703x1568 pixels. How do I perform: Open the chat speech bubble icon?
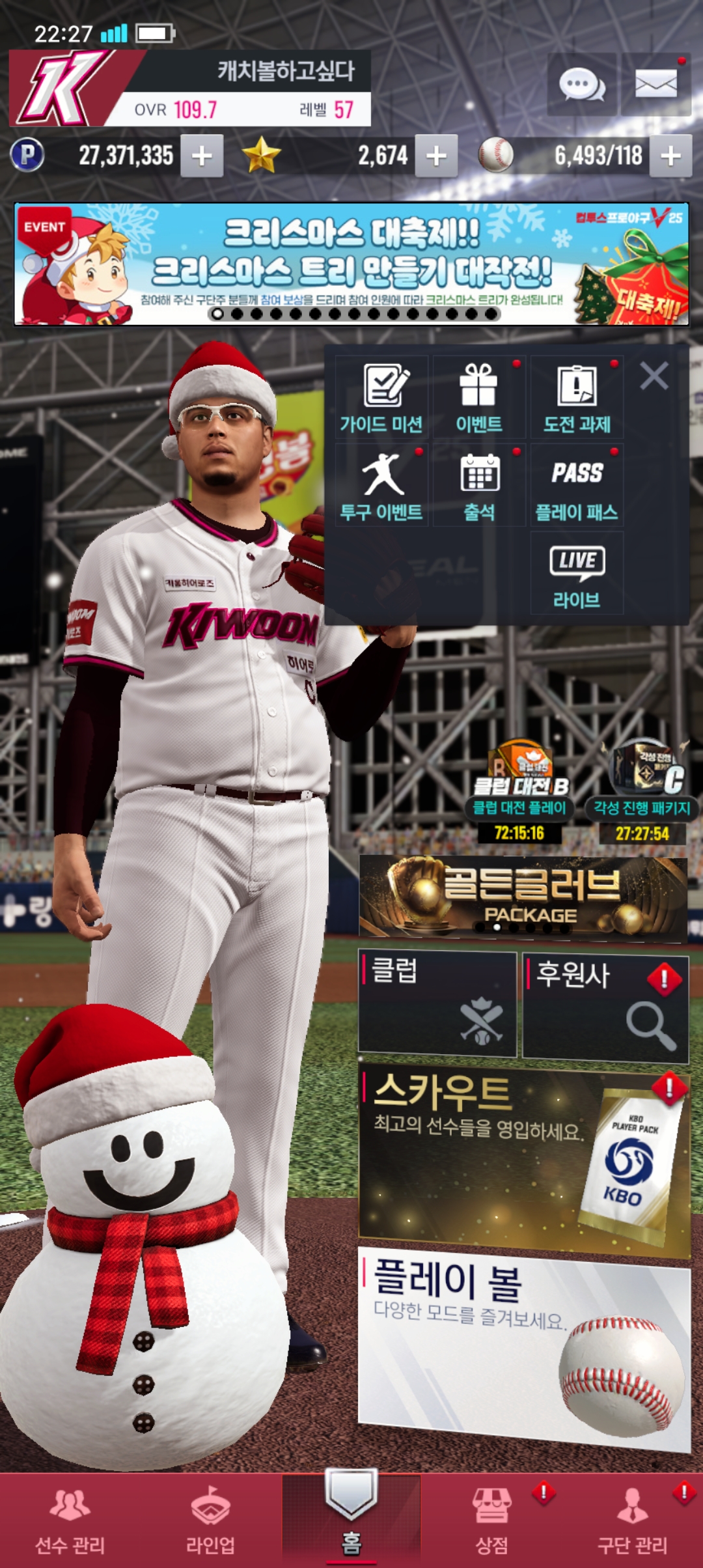tap(581, 85)
